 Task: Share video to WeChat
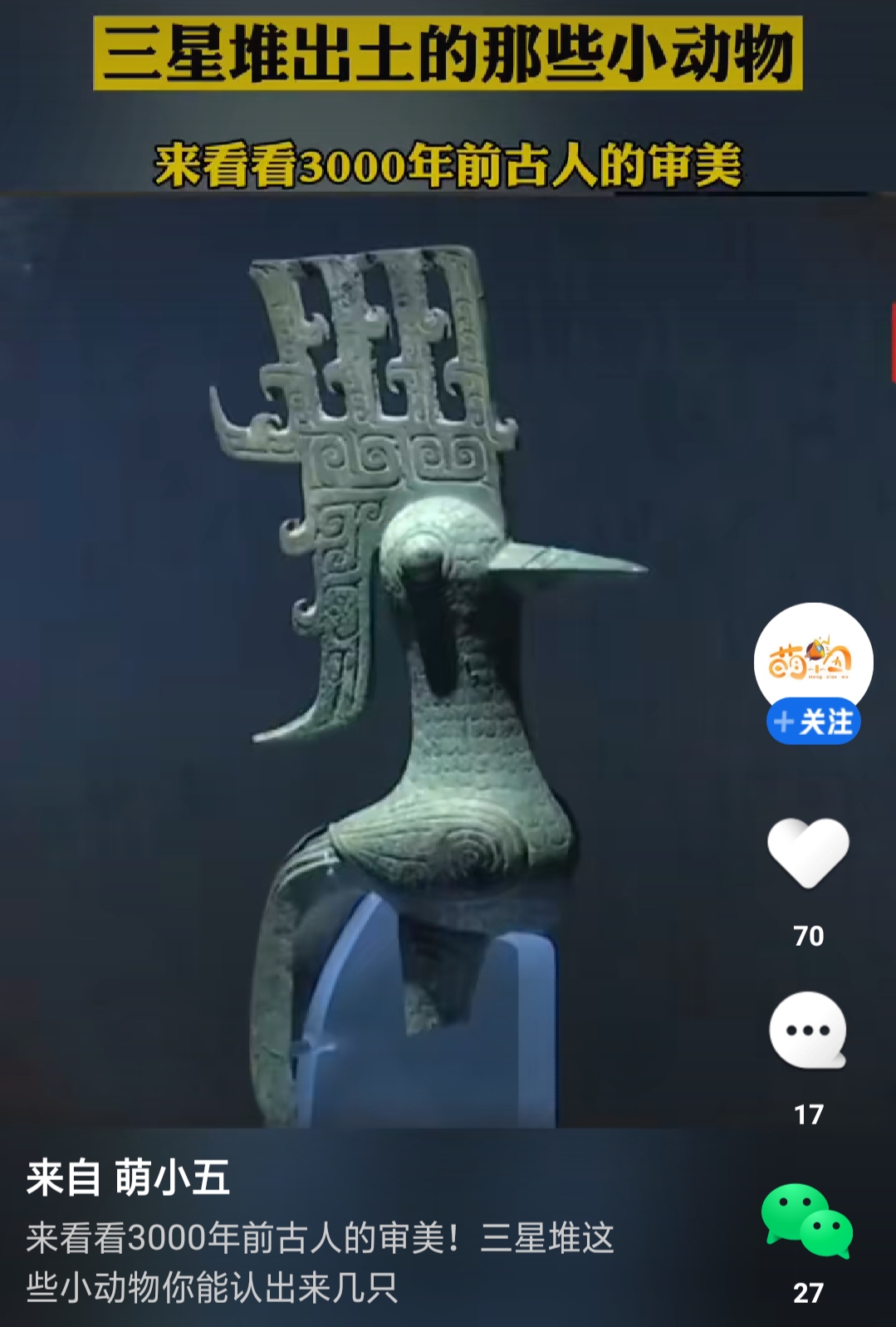807,1220
